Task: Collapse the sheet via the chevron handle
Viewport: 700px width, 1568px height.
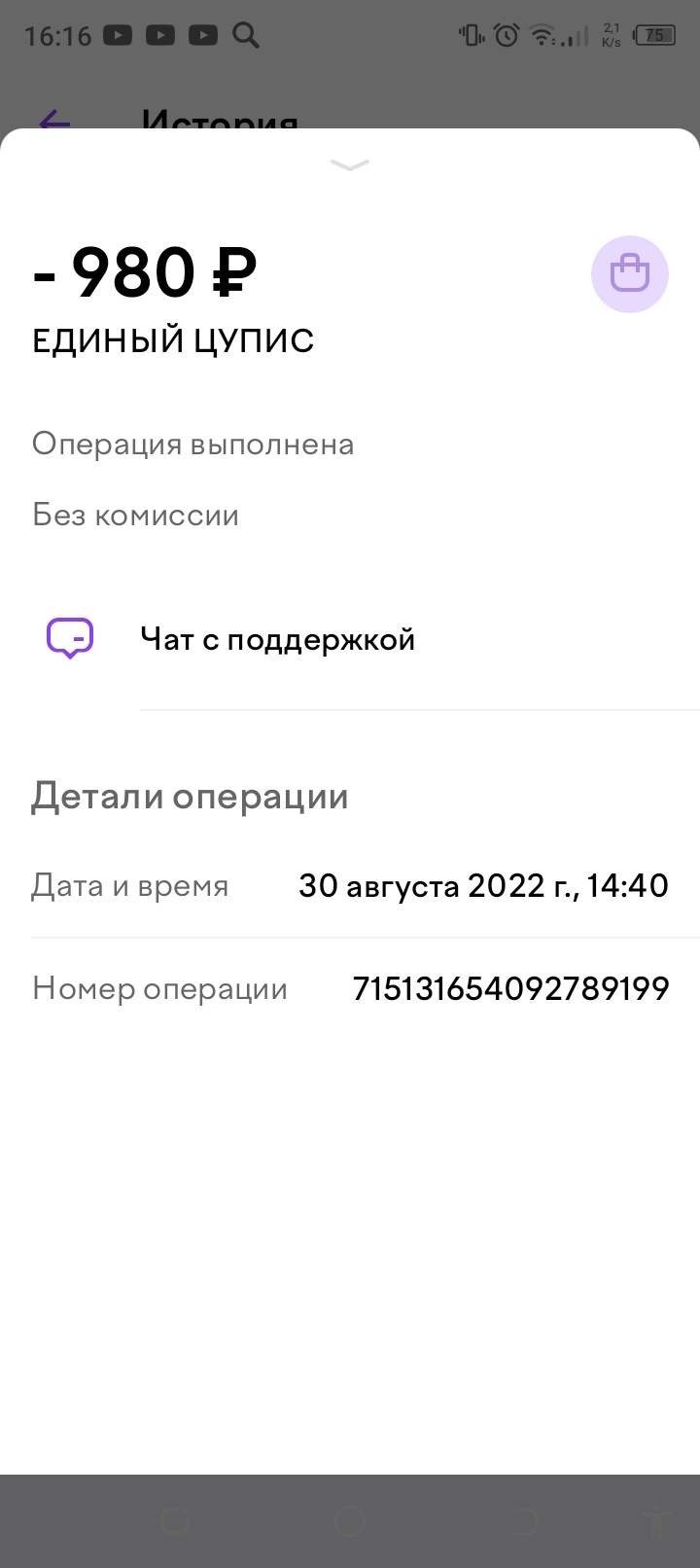Action: [350, 164]
